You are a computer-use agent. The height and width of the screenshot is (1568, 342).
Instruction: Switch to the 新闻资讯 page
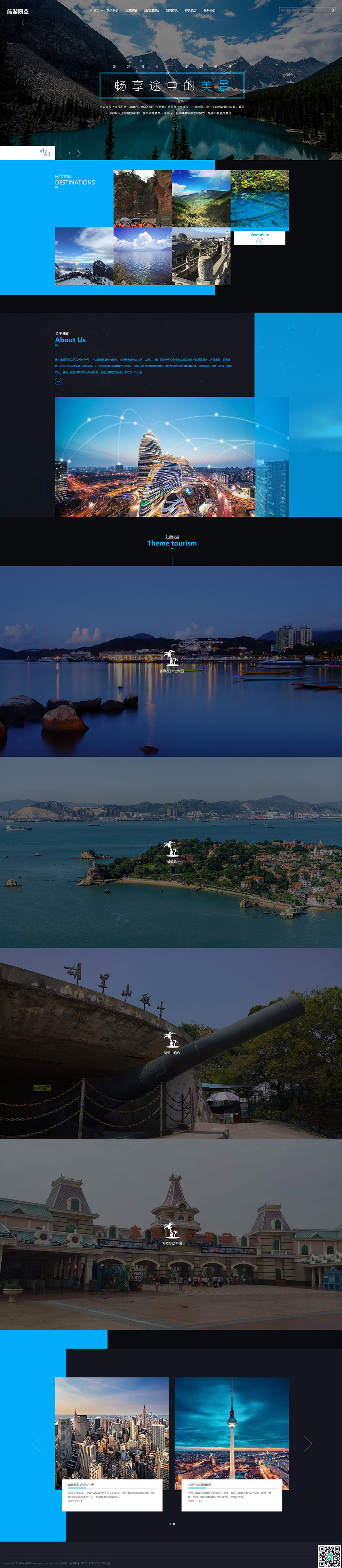tap(172, 10)
